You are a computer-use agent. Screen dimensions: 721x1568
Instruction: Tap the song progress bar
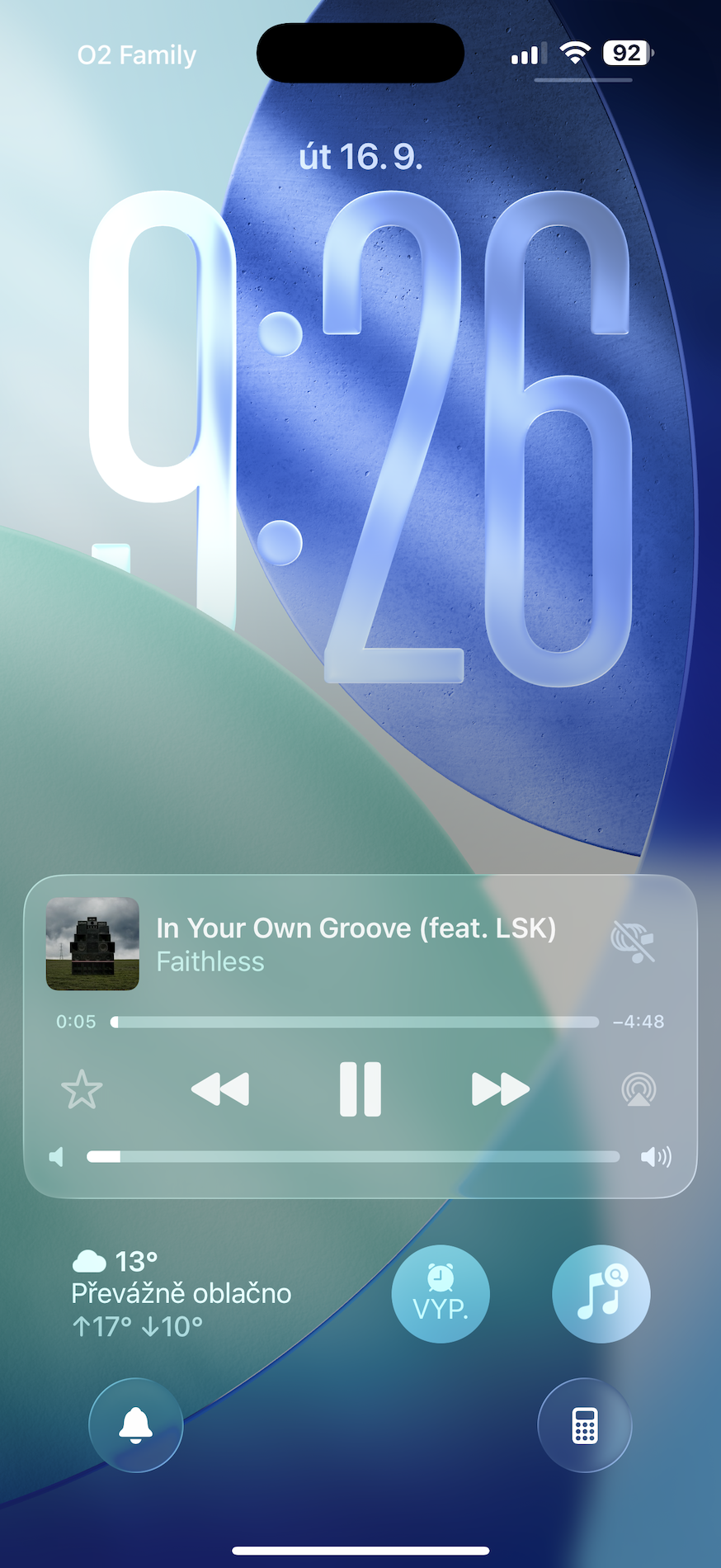coord(355,1022)
